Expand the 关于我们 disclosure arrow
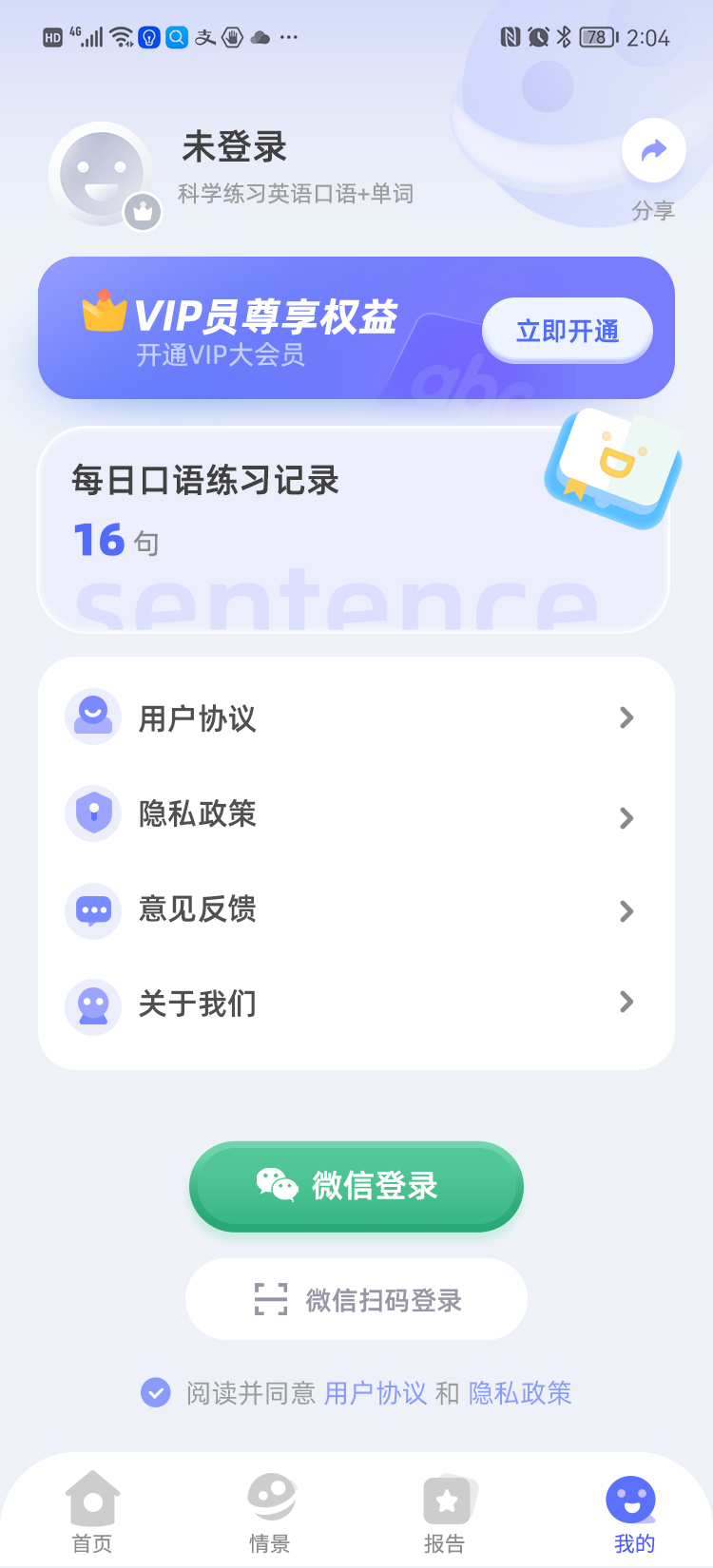The image size is (713, 1568). coord(626,1003)
